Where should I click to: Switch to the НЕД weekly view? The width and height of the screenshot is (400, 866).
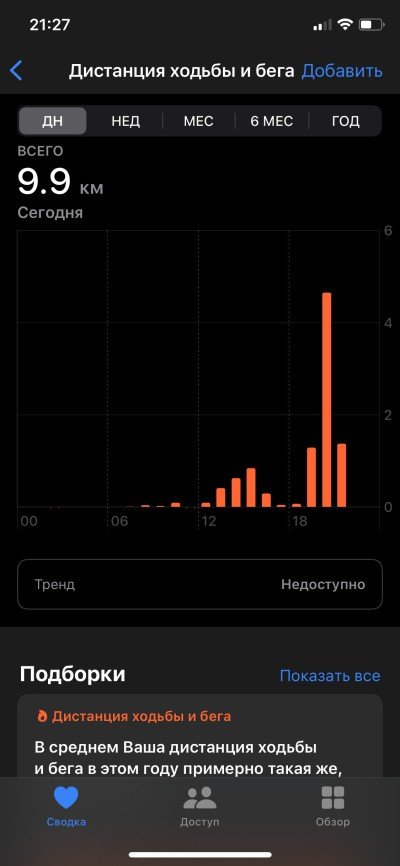tap(125, 121)
